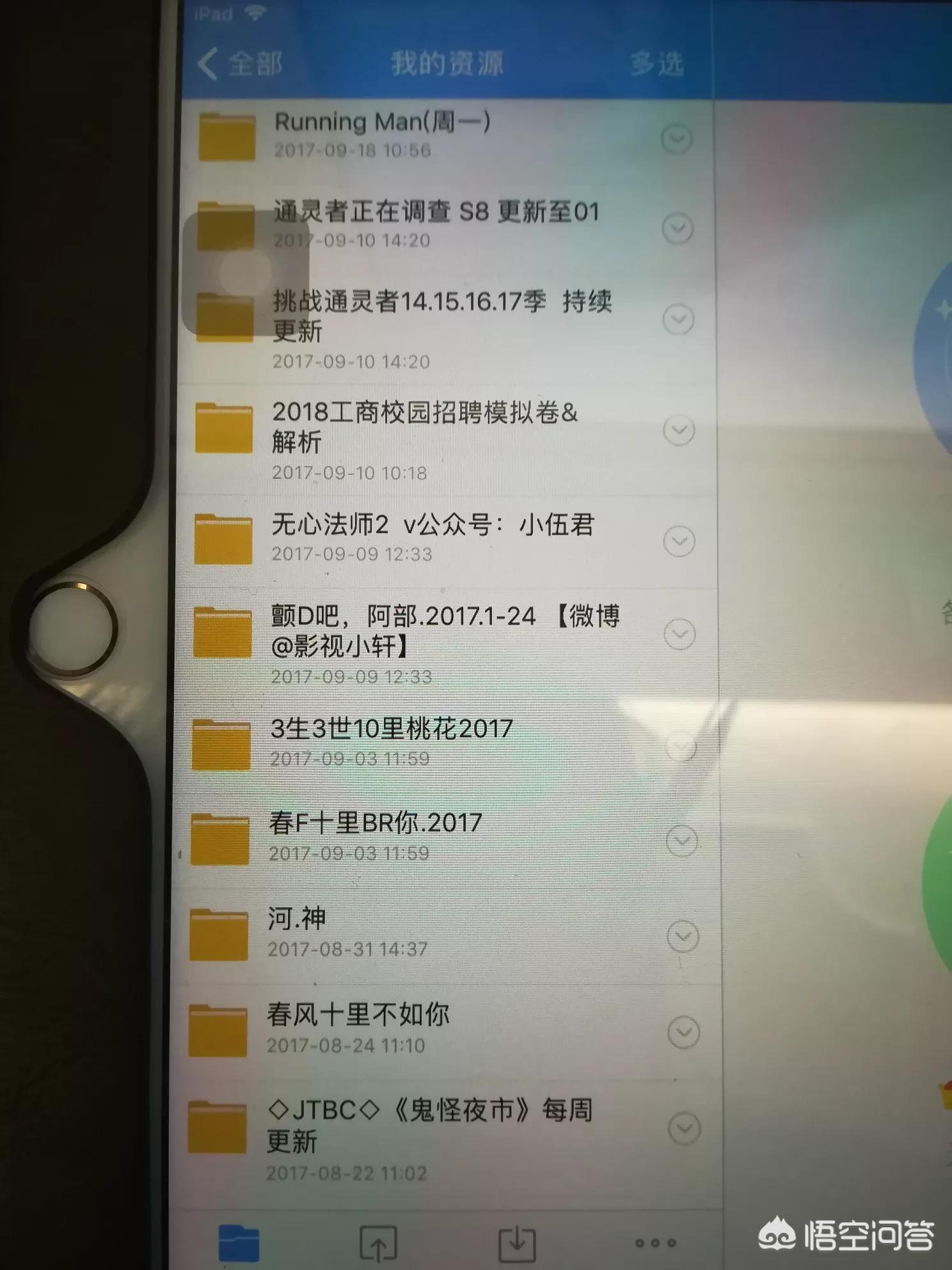Viewport: 952px width, 1270px height.
Task: Open 春风十里不如你 folder
Action: (357, 1015)
